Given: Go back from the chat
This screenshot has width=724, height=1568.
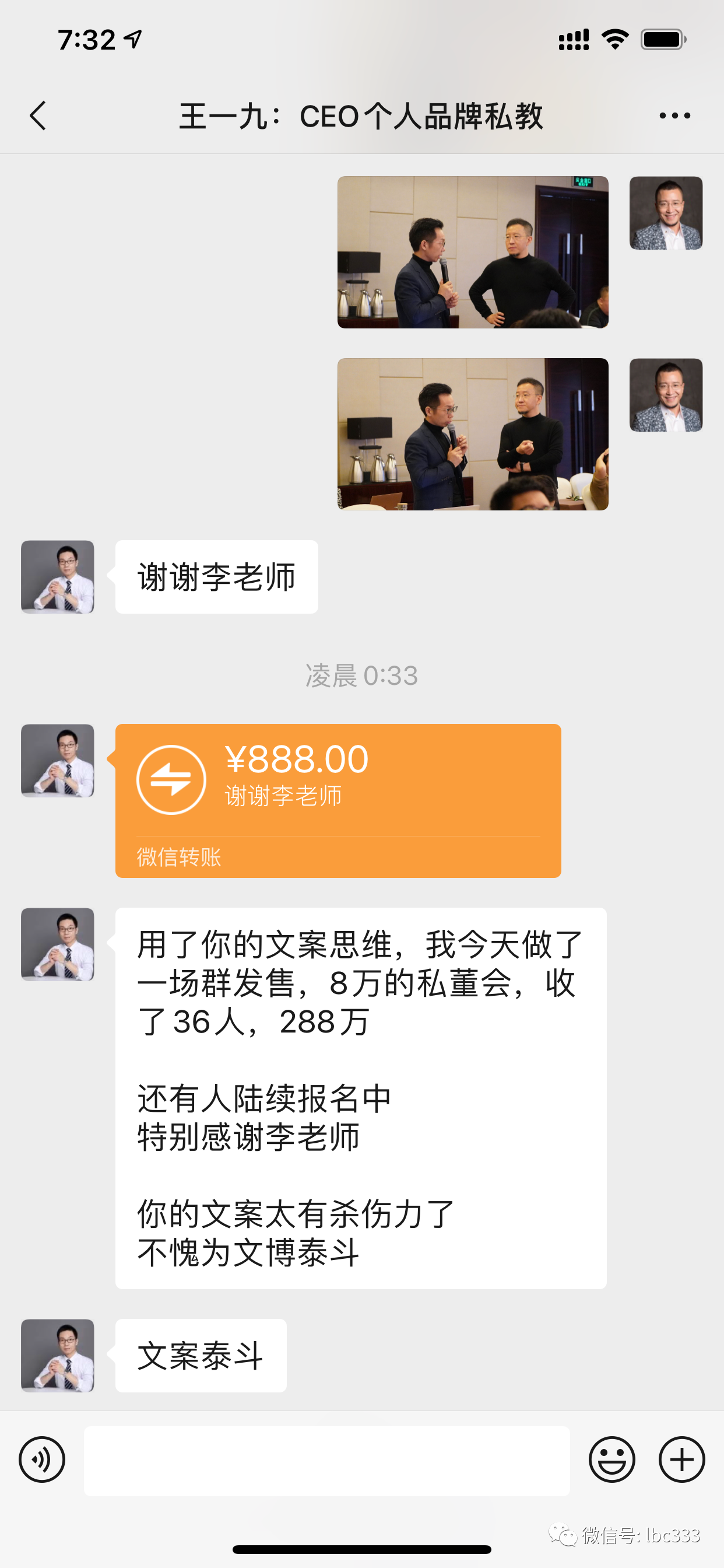Looking at the screenshot, I should tap(38, 116).
